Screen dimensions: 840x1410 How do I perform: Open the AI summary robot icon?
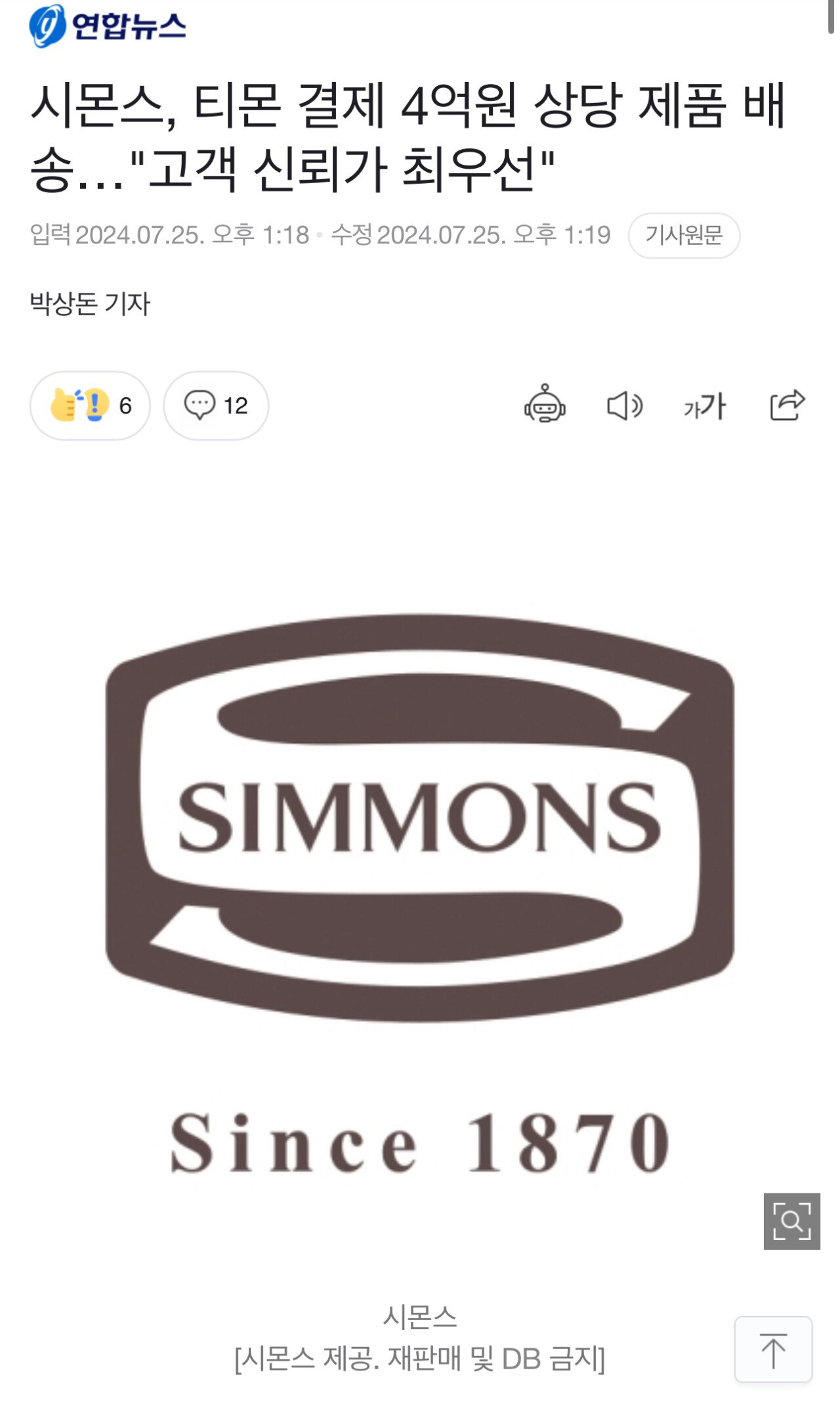[545, 404]
